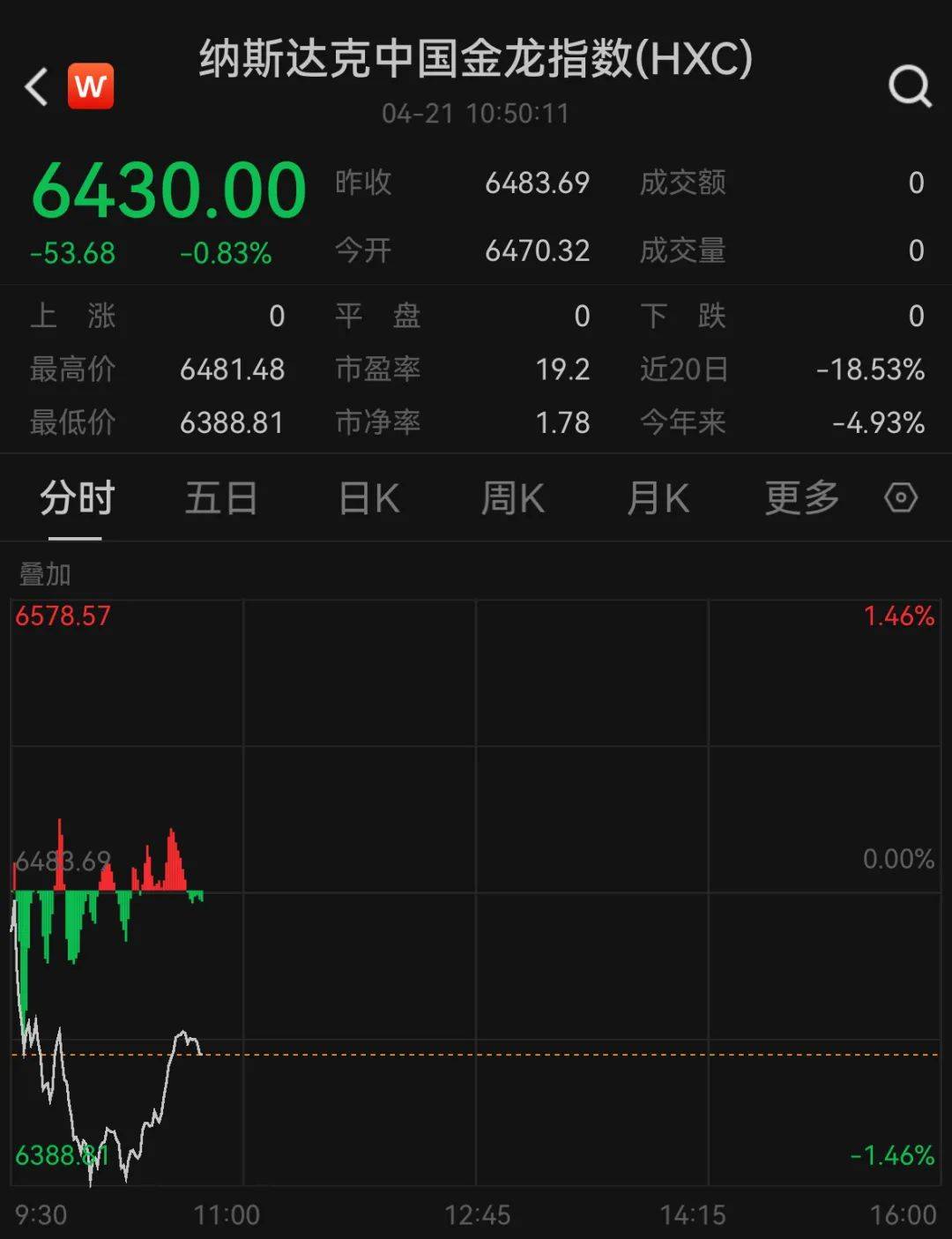The image size is (952, 1239).
Task: Switch to the 五日 chart tab
Action: [x=220, y=499]
